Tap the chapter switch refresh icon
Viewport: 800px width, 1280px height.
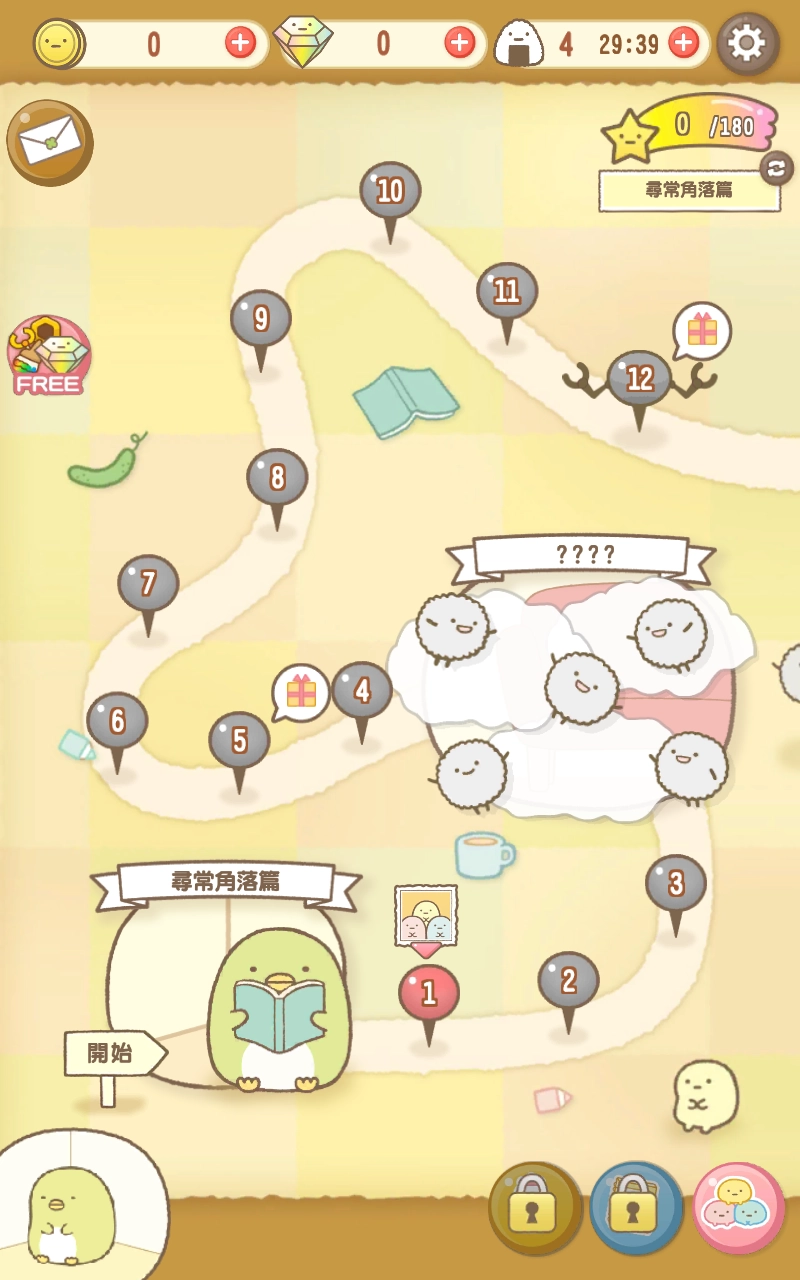(x=776, y=168)
